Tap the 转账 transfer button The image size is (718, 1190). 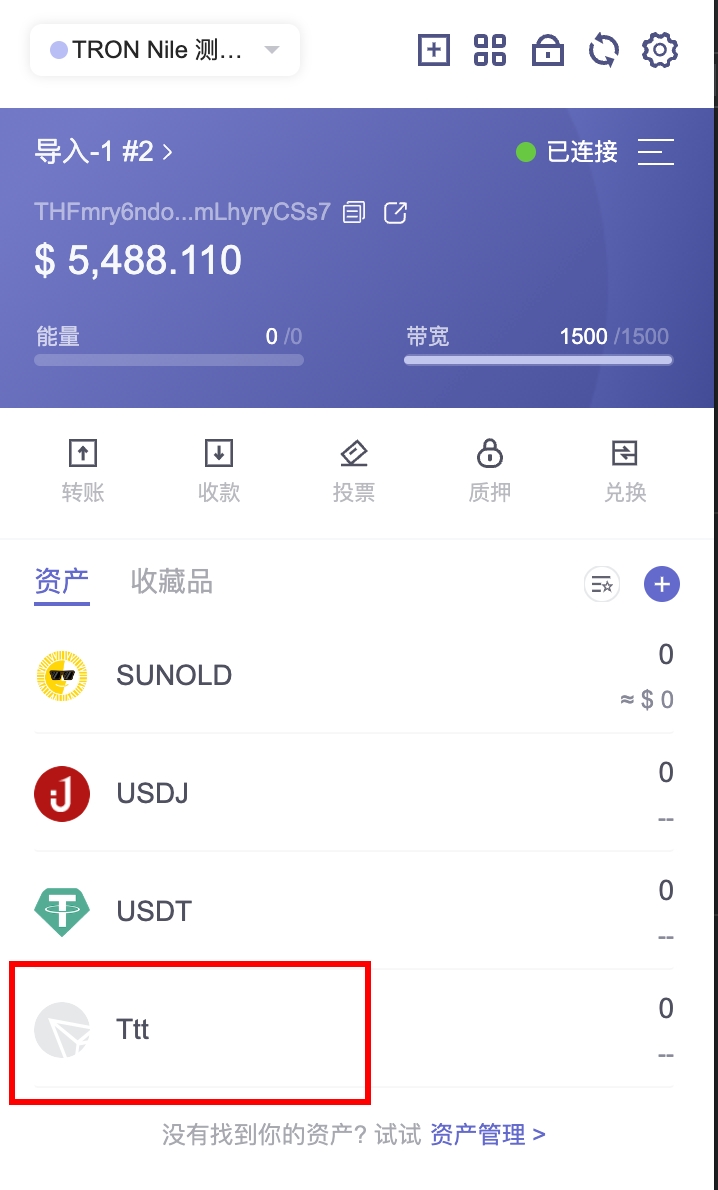[82, 470]
